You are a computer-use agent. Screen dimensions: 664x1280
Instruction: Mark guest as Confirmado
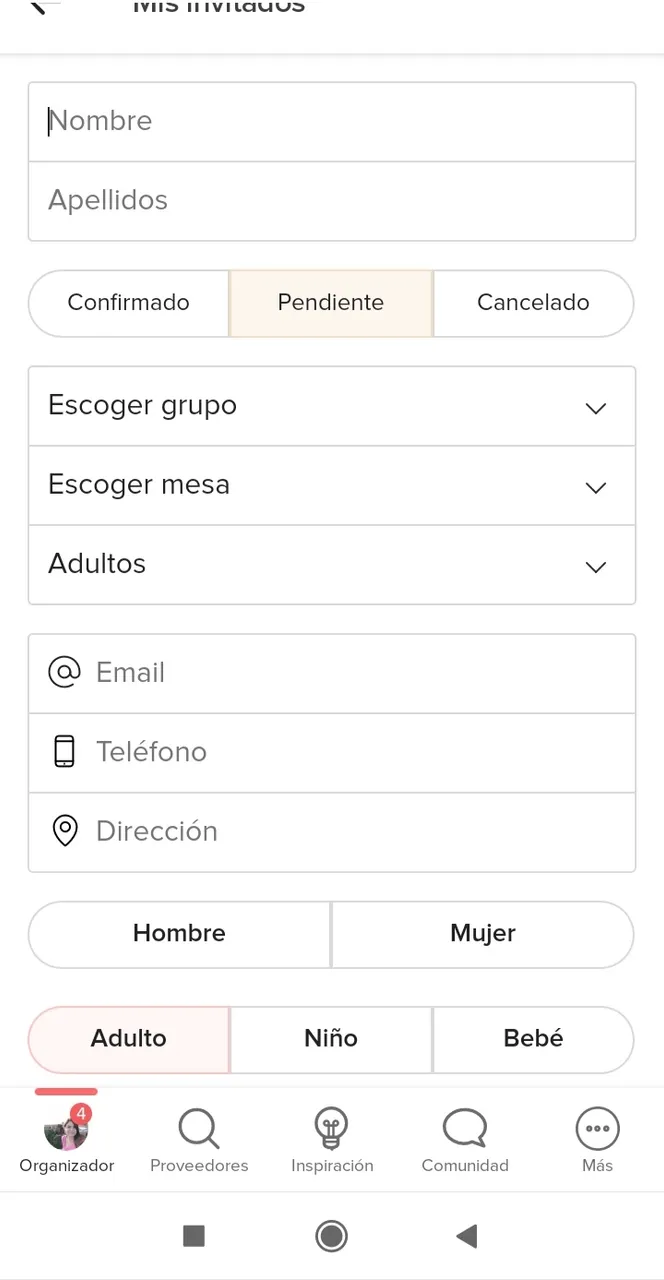click(129, 303)
